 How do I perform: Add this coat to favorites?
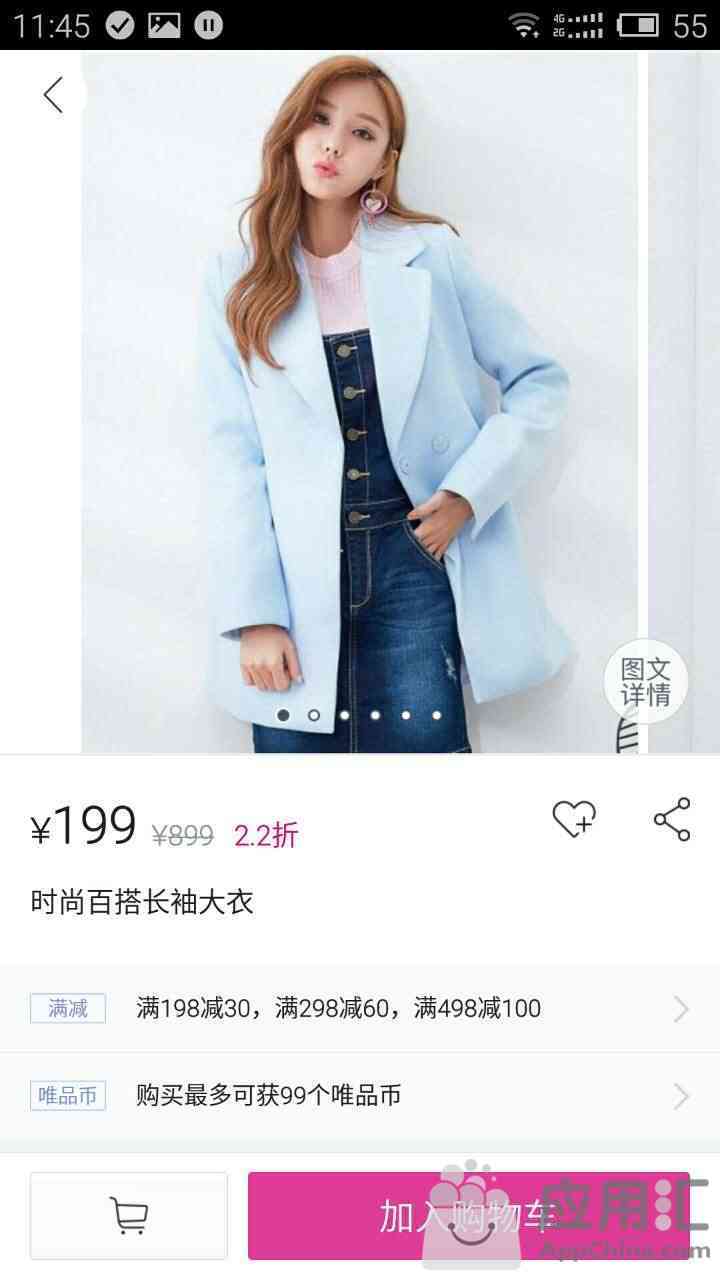click(x=574, y=820)
